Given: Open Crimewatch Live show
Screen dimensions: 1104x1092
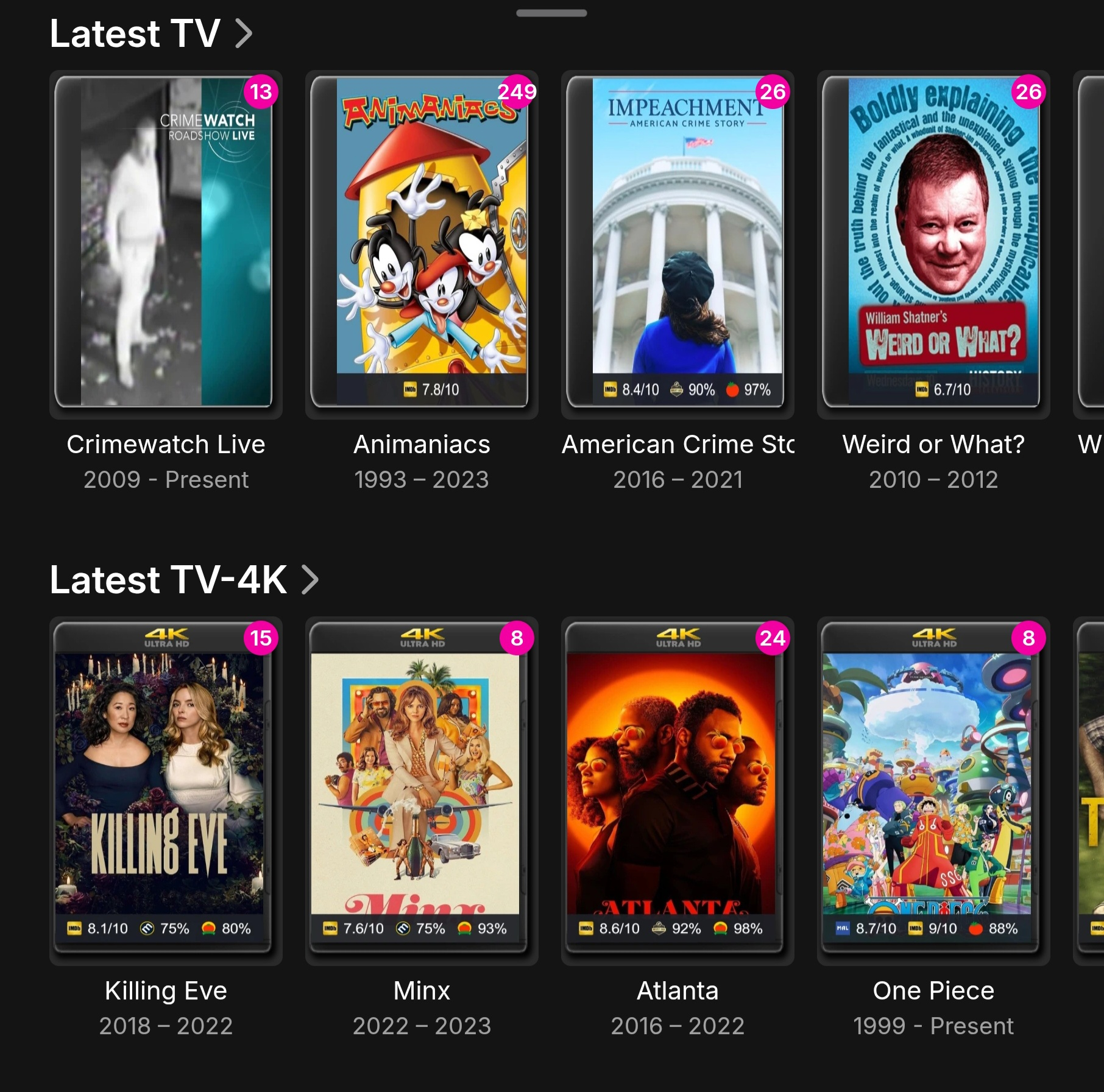Looking at the screenshot, I should point(165,244).
